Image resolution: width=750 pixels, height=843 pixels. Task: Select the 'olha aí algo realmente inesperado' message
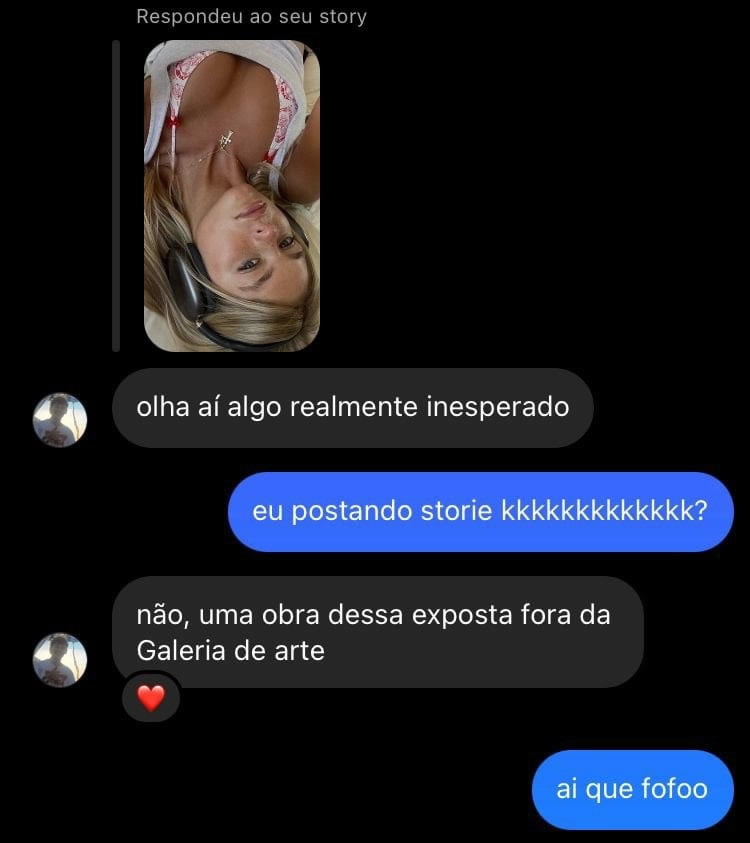pyautogui.click(x=355, y=407)
